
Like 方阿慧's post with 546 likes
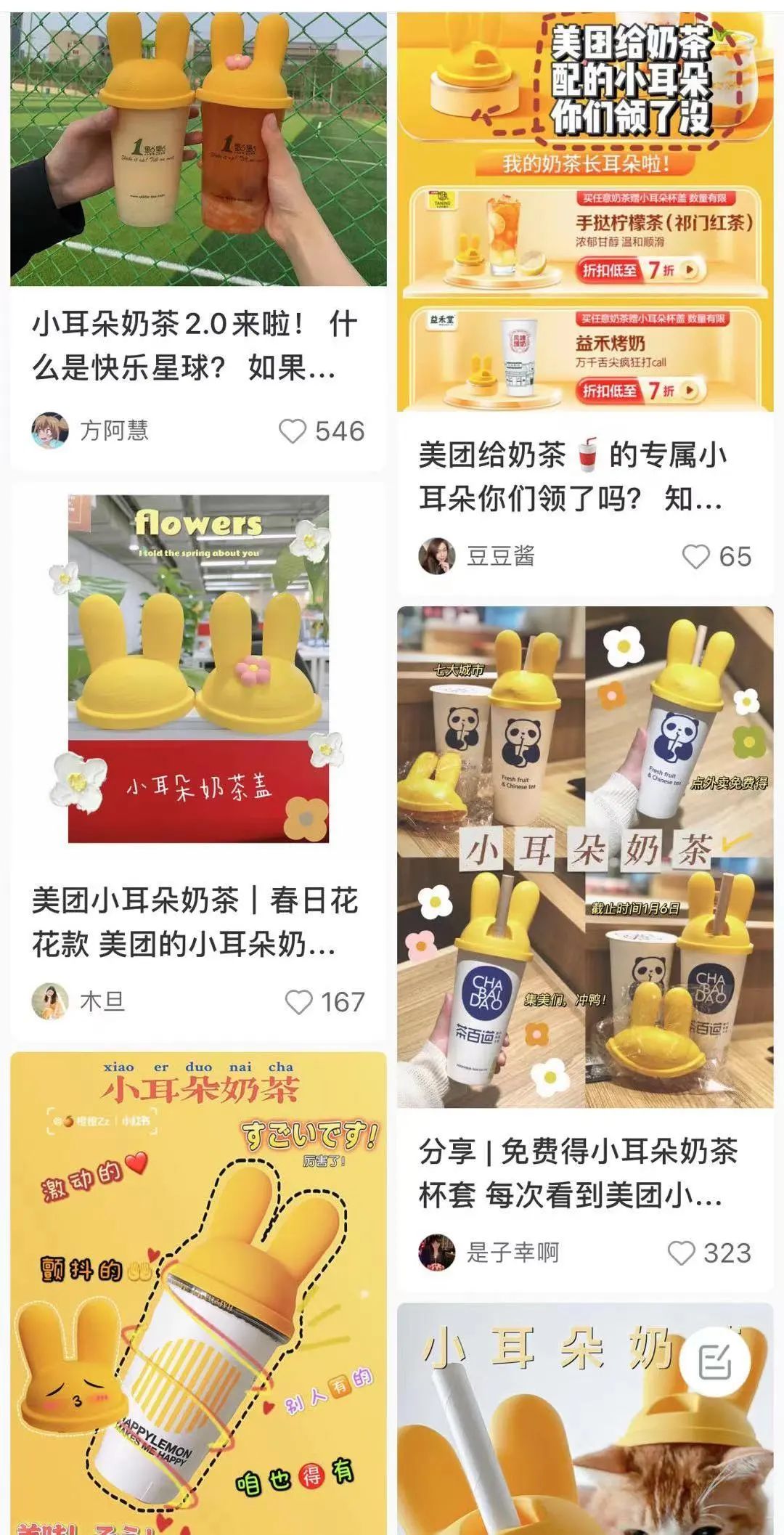point(293,431)
